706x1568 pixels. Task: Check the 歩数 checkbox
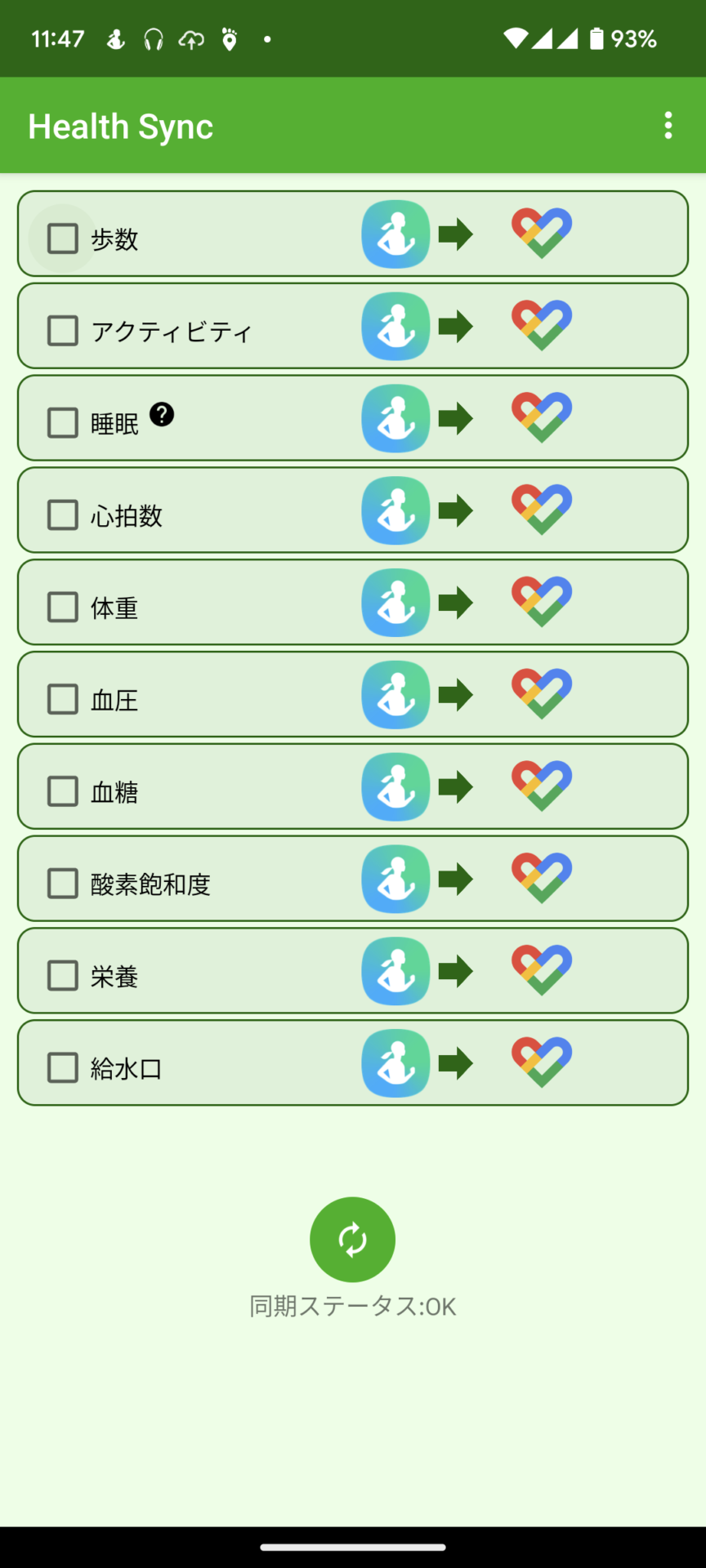(x=63, y=238)
